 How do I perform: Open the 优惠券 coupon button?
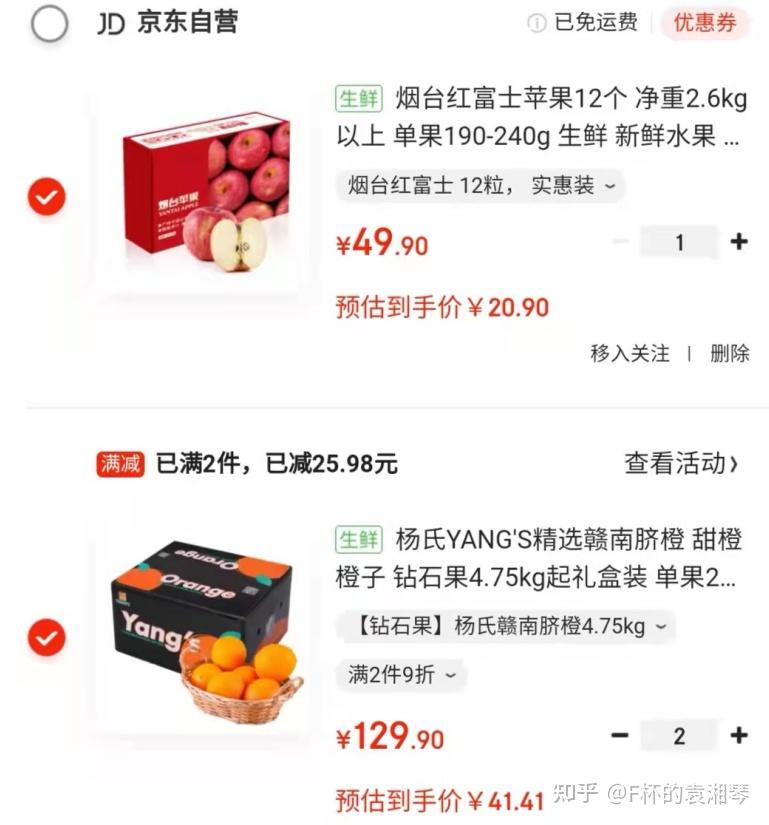coord(705,23)
